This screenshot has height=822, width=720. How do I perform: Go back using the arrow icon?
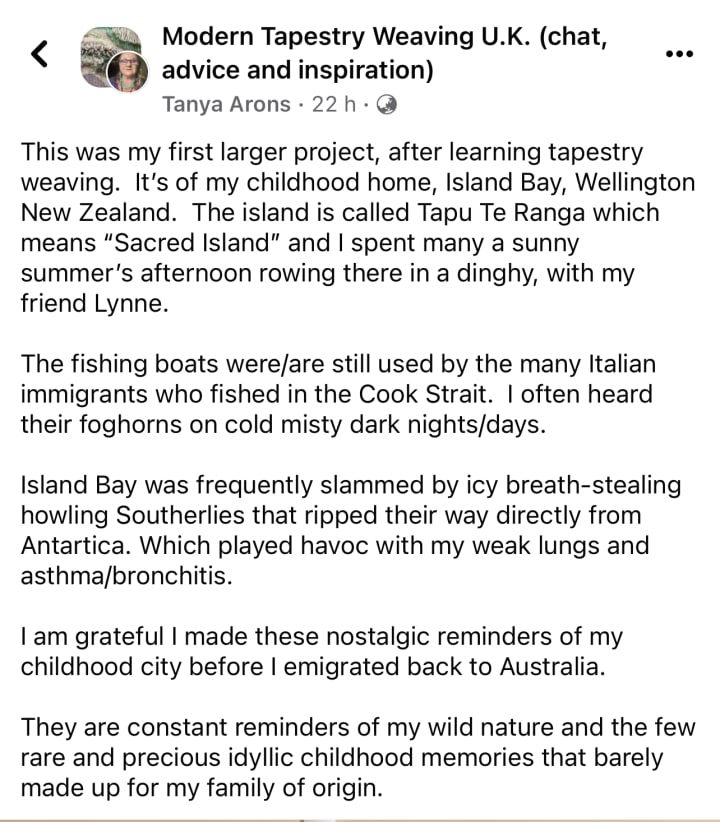(40, 53)
